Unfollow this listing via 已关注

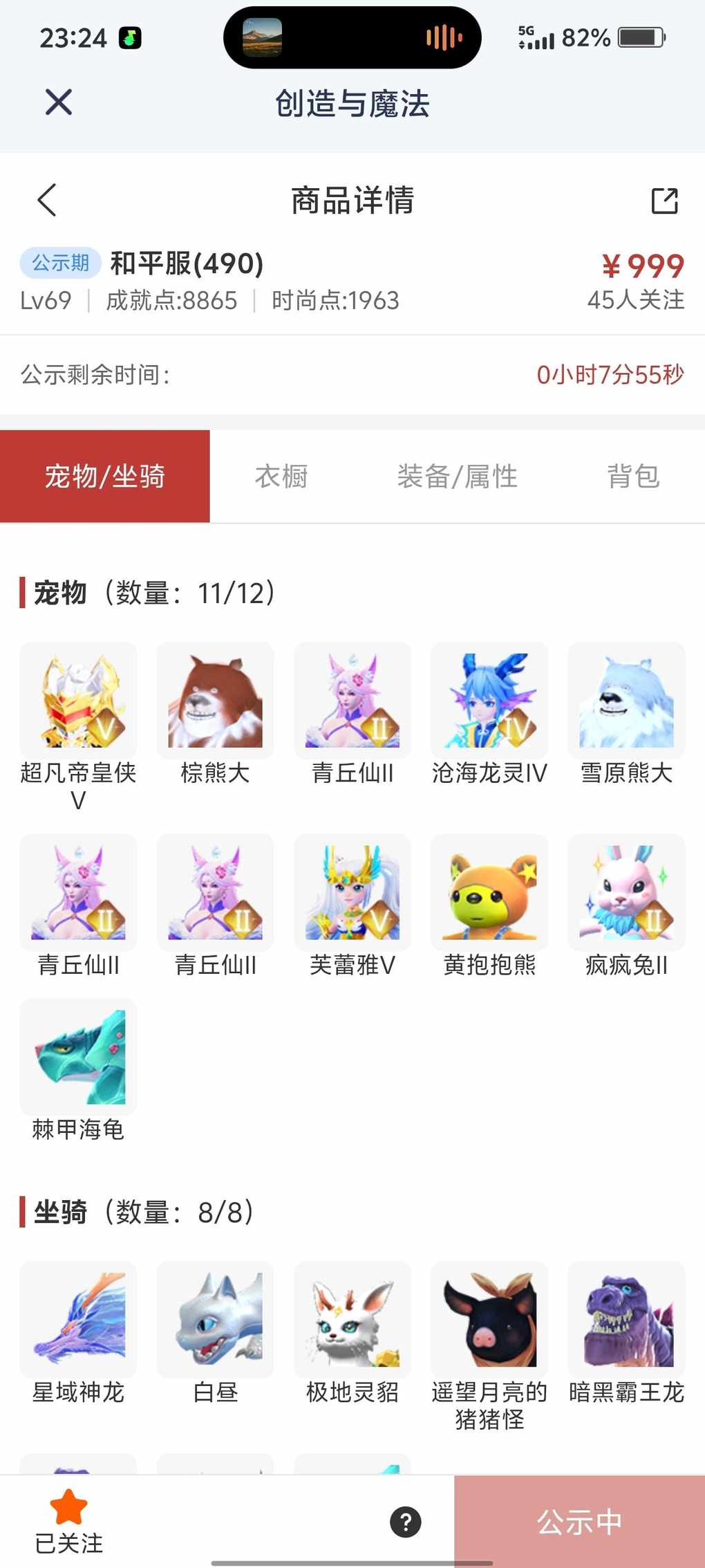(x=69, y=1521)
